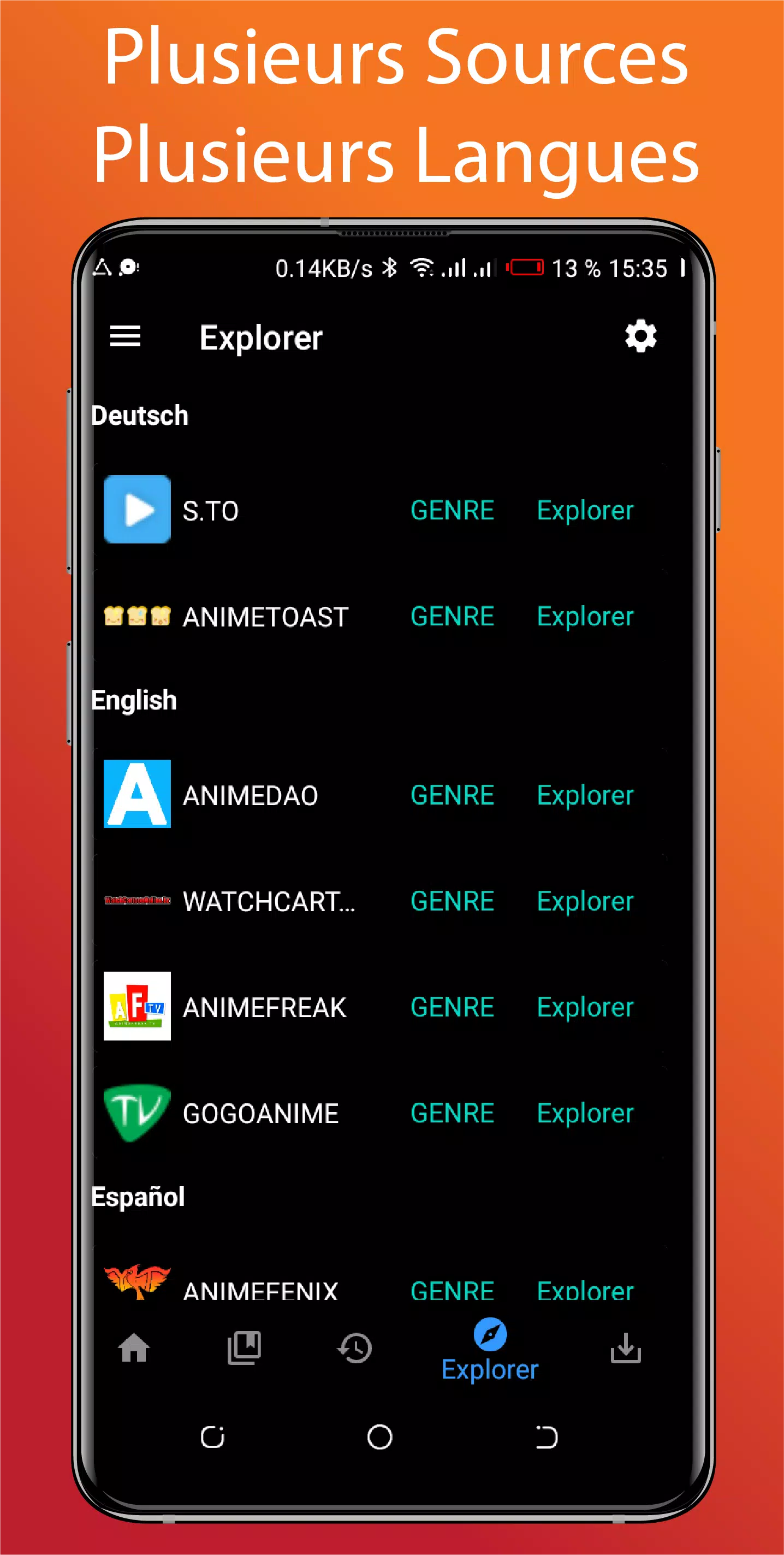Open GENRE for GOGOANIME
The image size is (784, 1555).
452,1113
